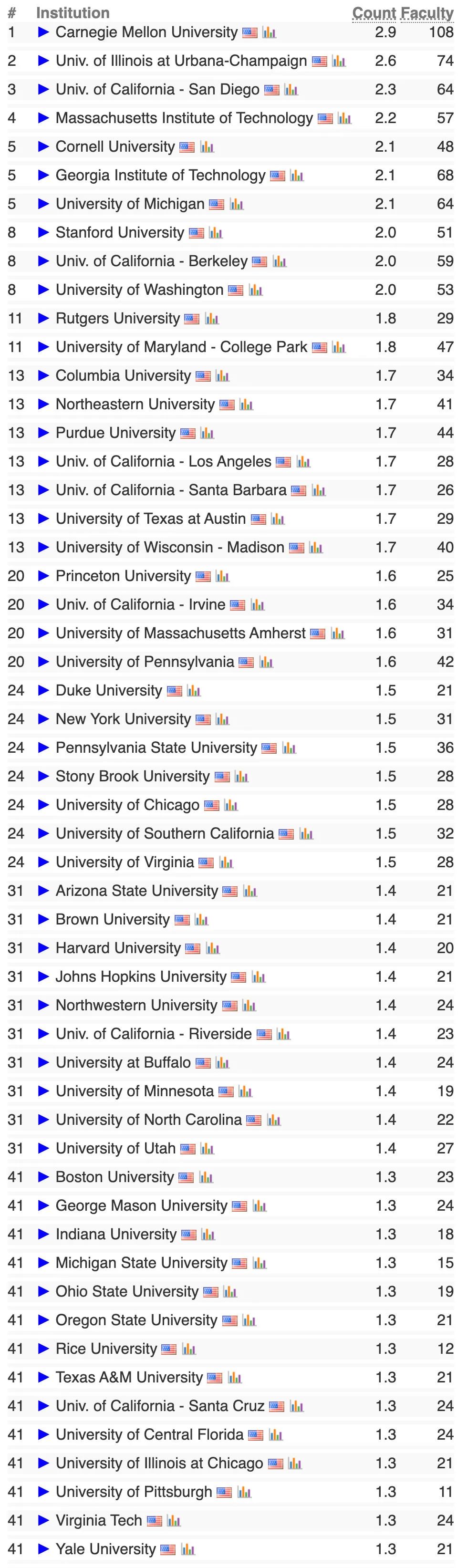Expand the Boston University row

pyautogui.click(x=43, y=1177)
